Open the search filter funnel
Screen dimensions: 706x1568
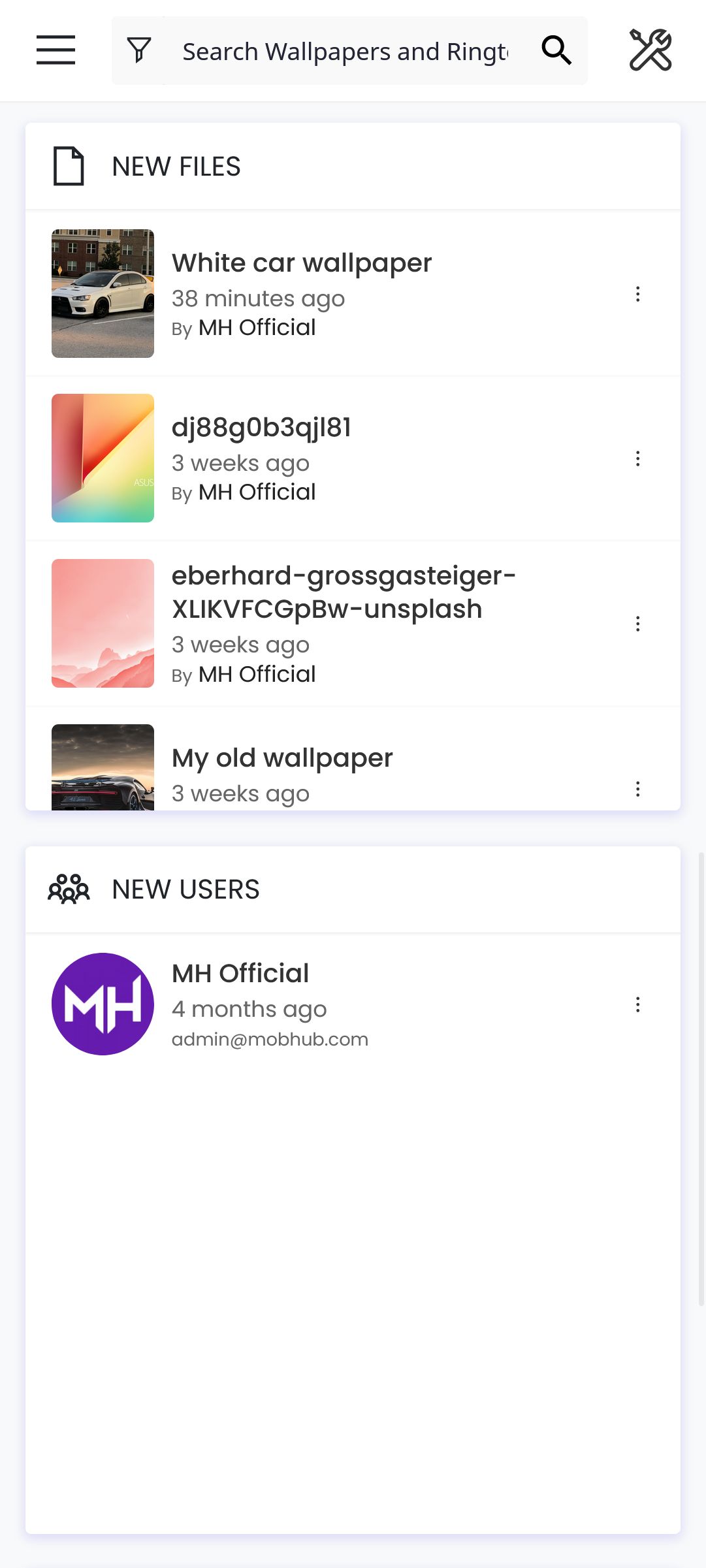coord(139,50)
